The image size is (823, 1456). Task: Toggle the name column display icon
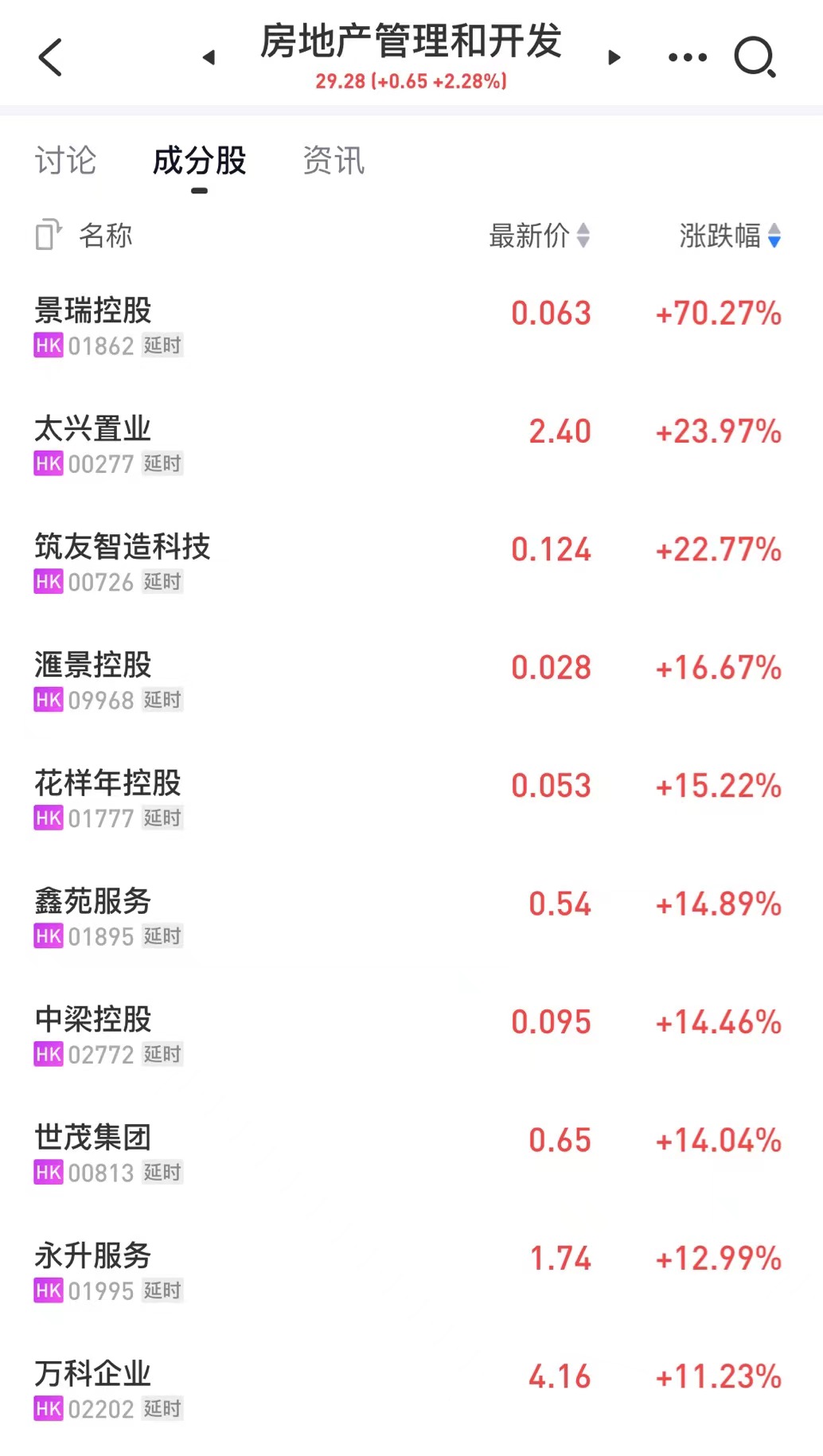(48, 235)
